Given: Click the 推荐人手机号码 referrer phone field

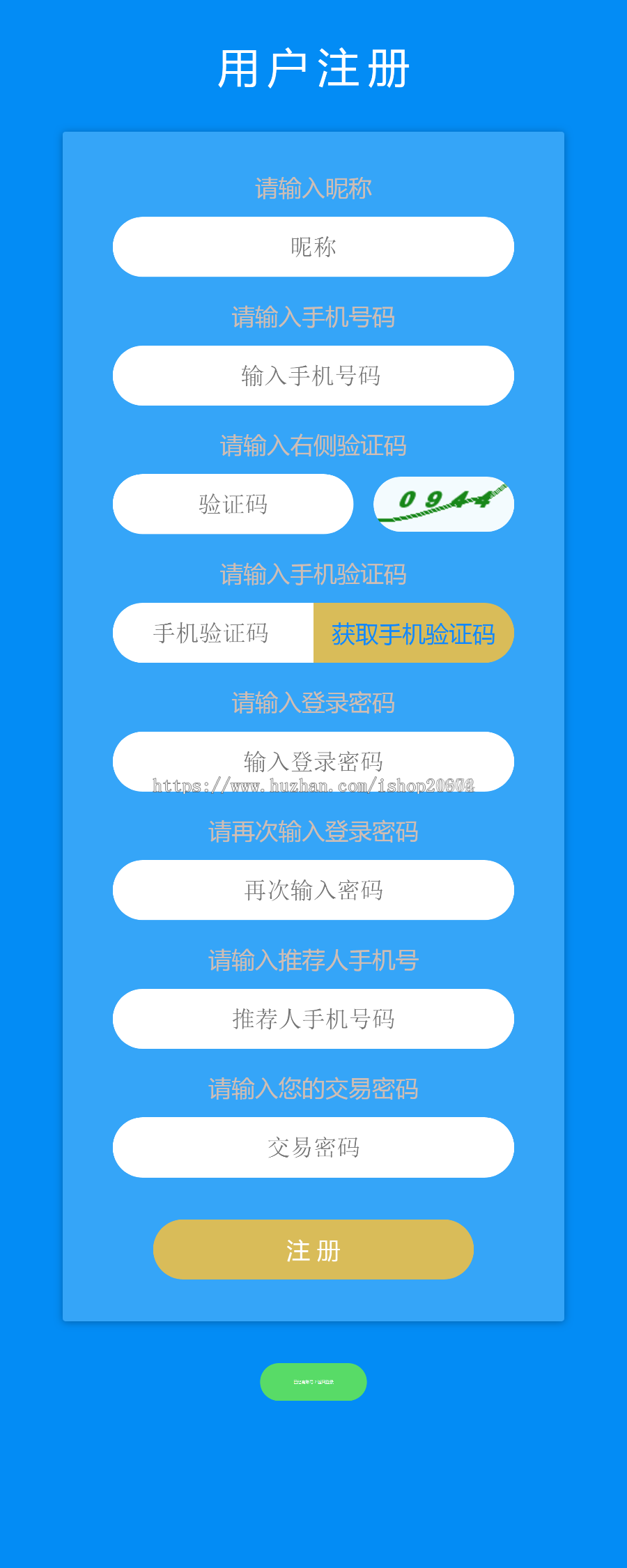Looking at the screenshot, I should (313, 1019).
